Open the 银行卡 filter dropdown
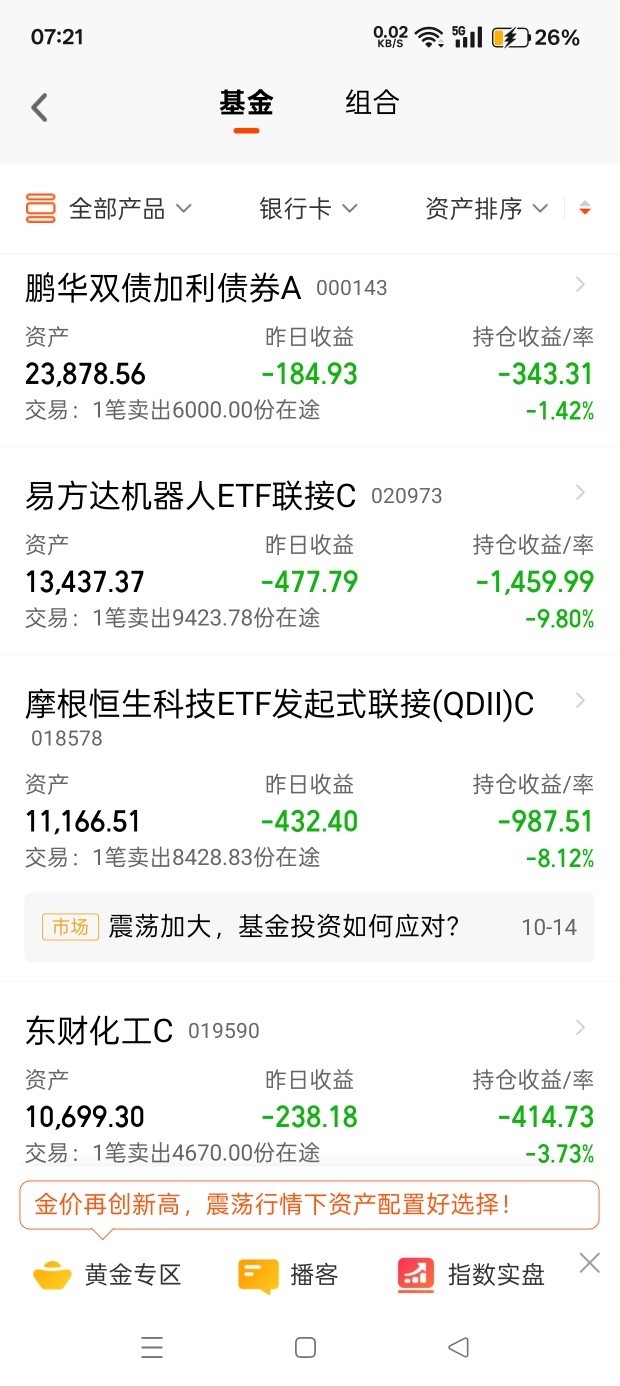The width and height of the screenshot is (620, 1386). point(308,208)
